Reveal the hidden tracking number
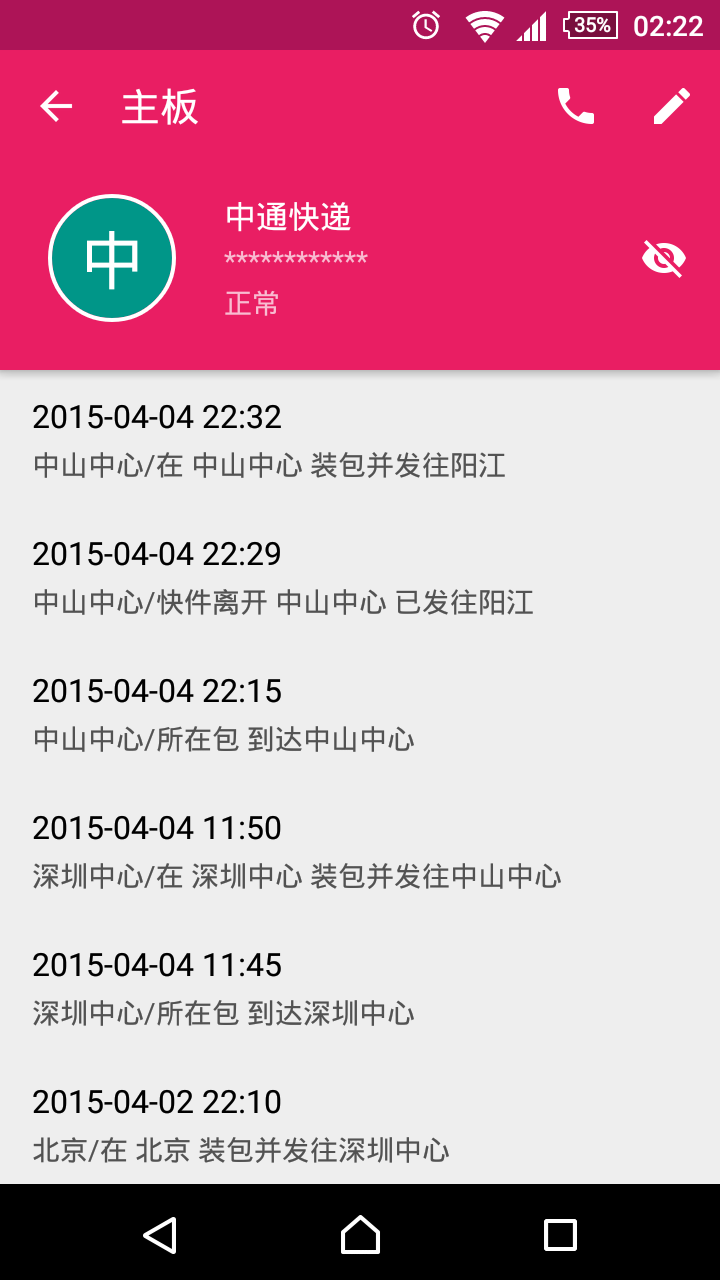Viewport: 720px width, 1280px height. coord(663,258)
